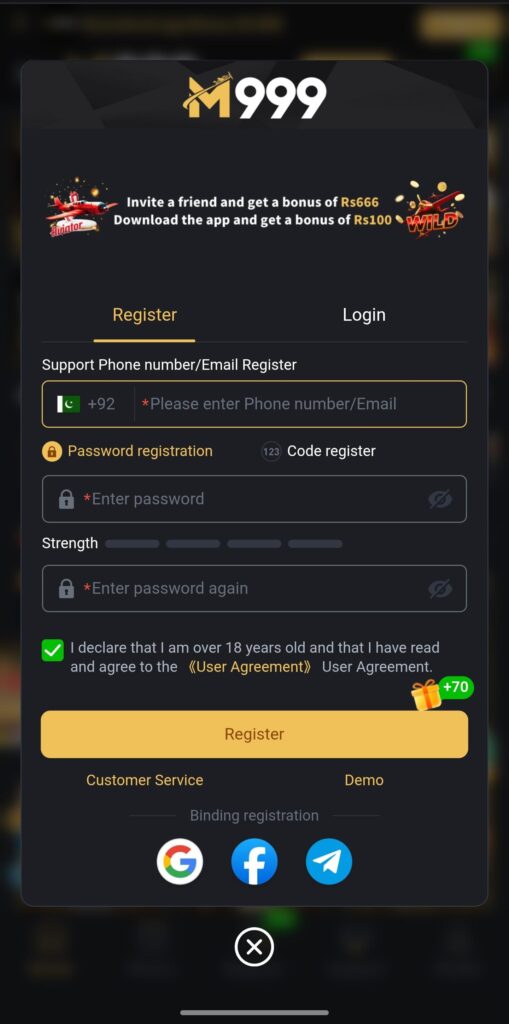Tap the Enter password again field
This screenshot has height=1024, width=509.
pyautogui.click(x=254, y=588)
